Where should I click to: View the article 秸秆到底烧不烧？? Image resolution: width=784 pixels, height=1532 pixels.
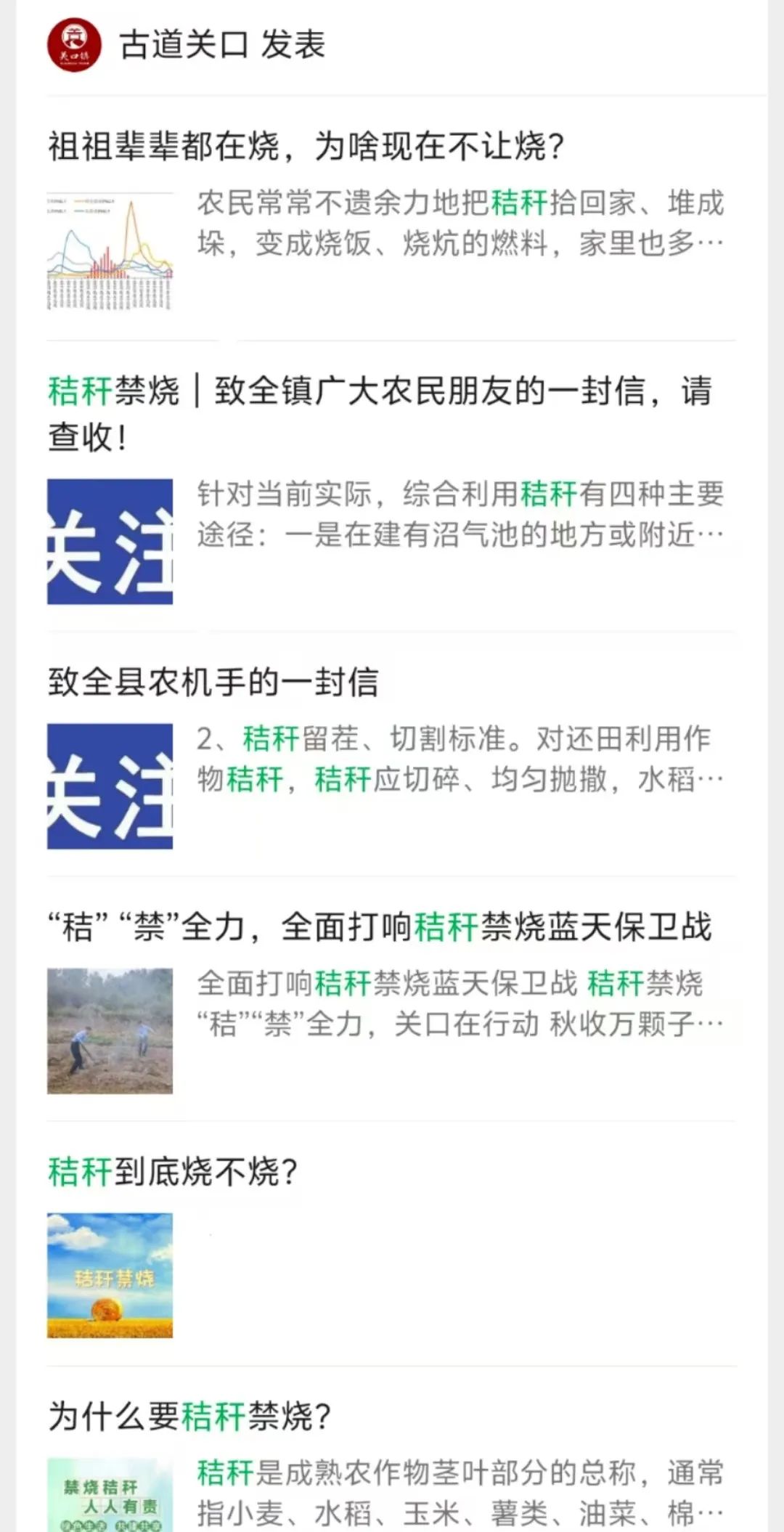point(173,1172)
